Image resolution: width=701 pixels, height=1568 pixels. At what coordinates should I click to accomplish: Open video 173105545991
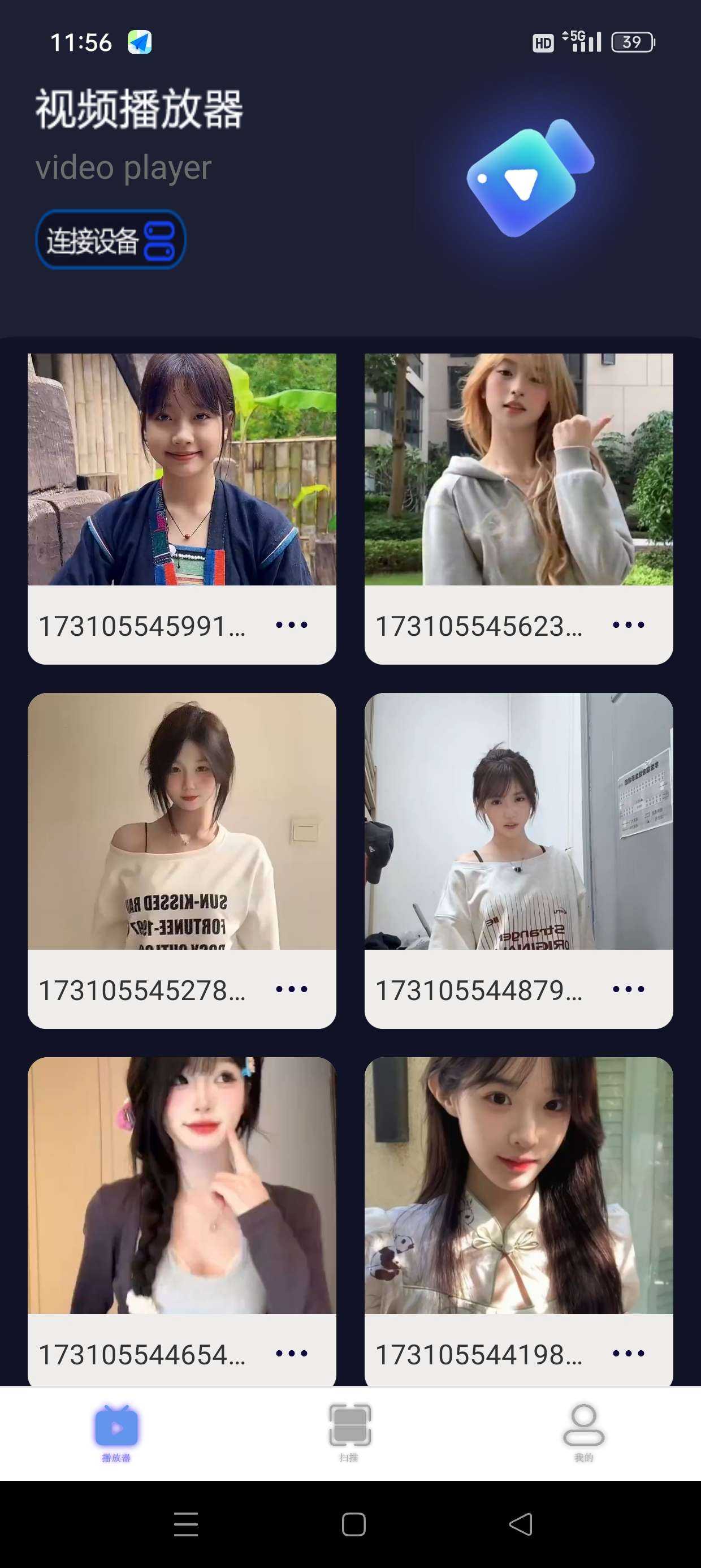click(x=181, y=469)
